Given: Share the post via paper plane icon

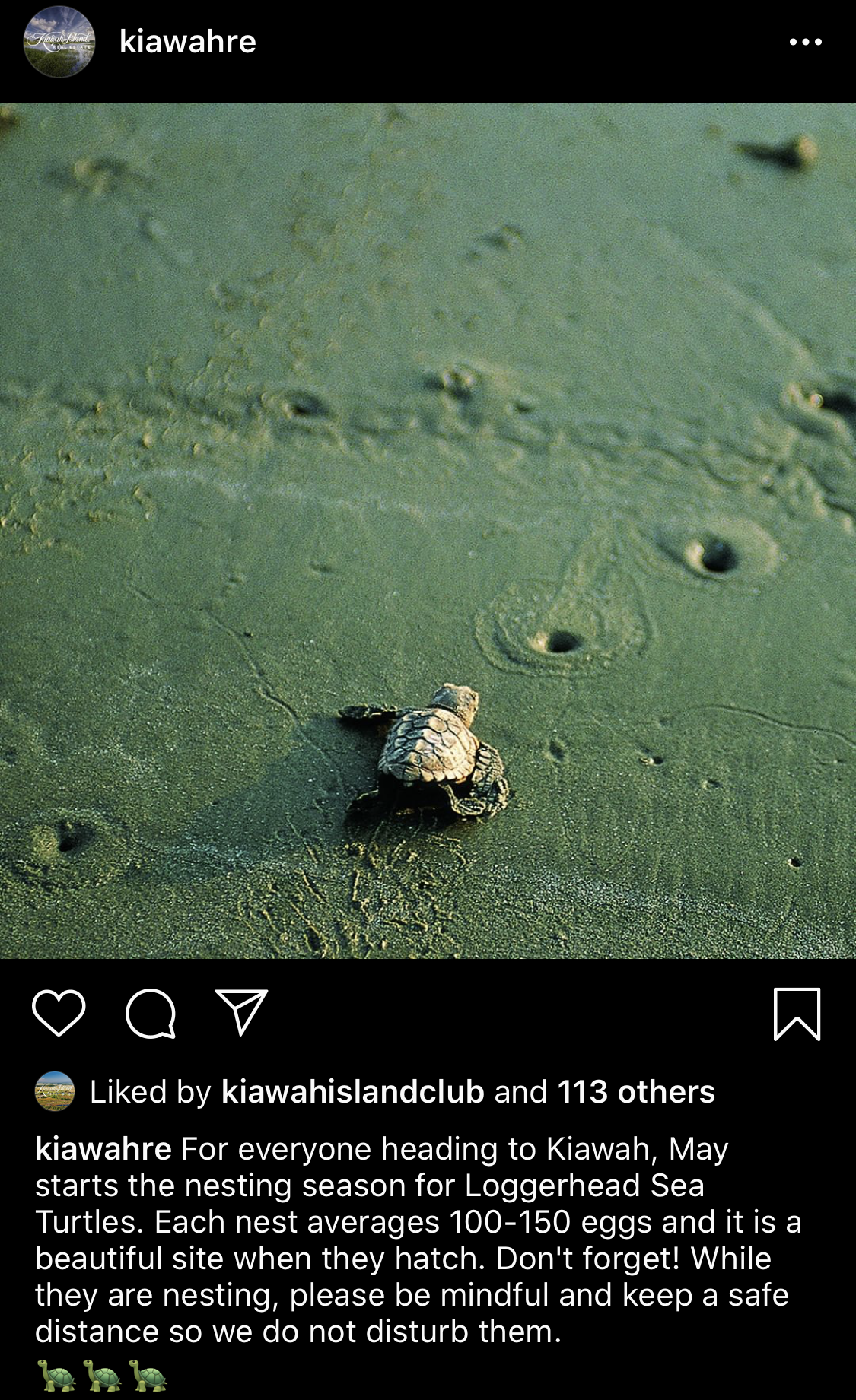Looking at the screenshot, I should coord(241,1012).
